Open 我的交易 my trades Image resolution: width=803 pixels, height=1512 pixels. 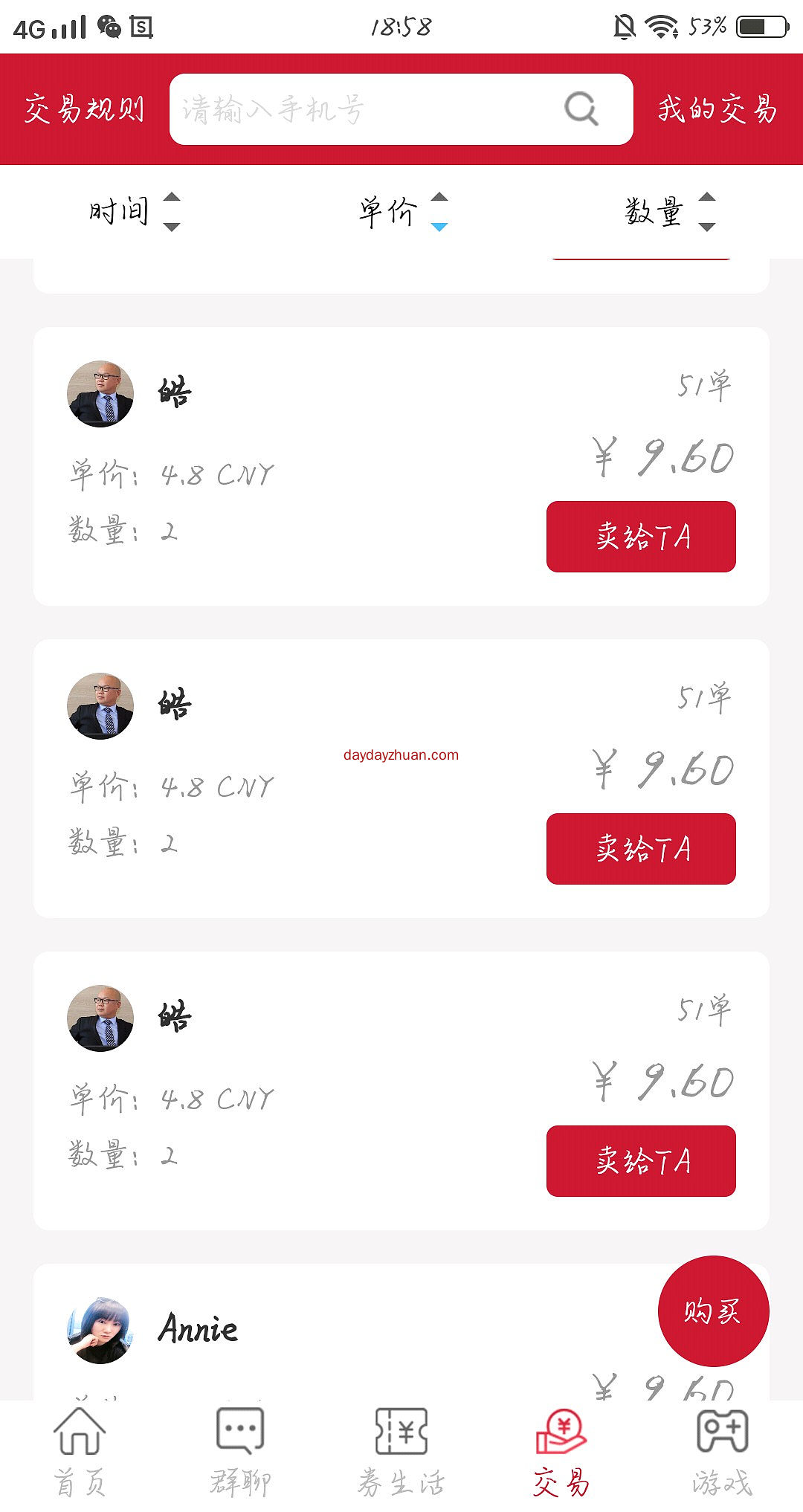716,110
